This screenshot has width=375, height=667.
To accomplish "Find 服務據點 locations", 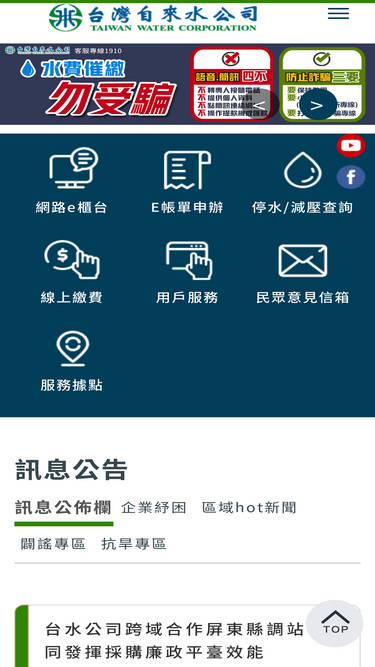I will pos(71,362).
